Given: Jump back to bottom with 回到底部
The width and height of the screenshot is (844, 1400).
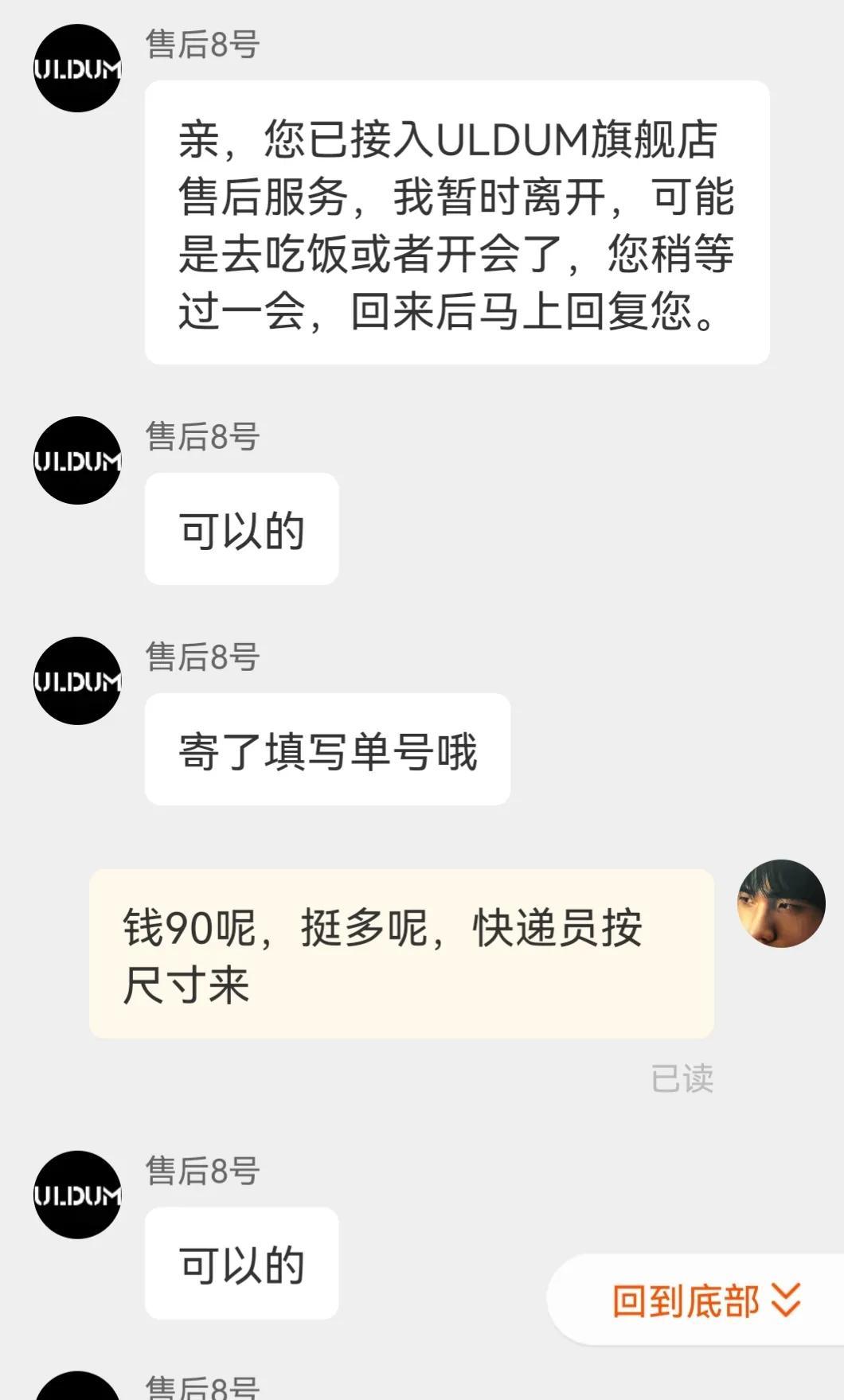Looking at the screenshot, I should pos(704,1301).
